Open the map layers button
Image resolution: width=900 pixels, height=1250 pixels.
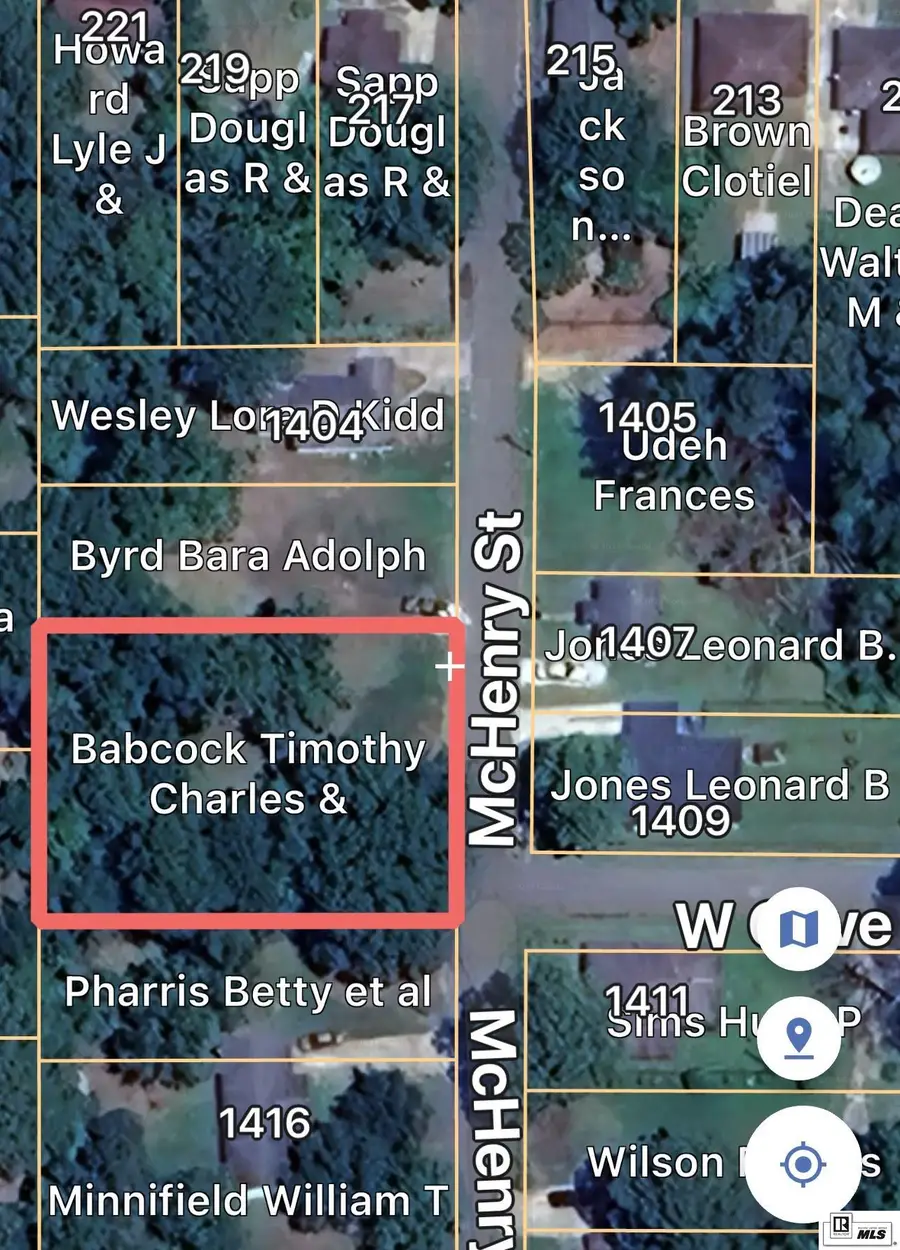click(797, 929)
